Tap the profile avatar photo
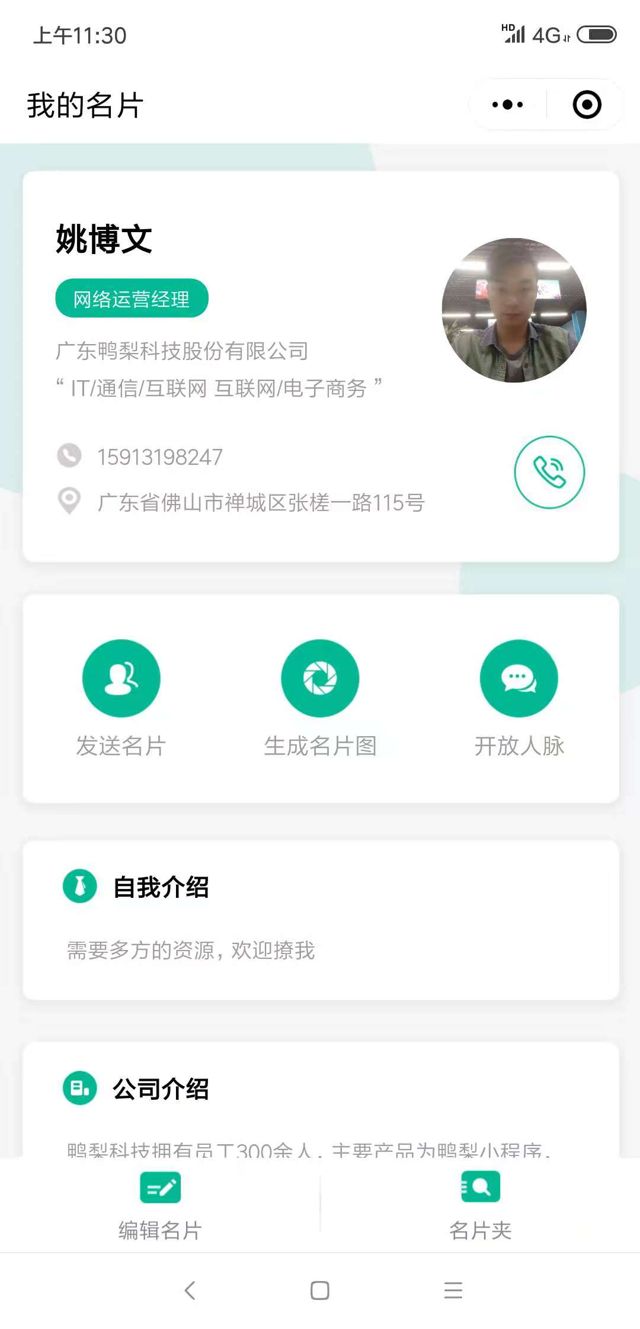 point(514,310)
